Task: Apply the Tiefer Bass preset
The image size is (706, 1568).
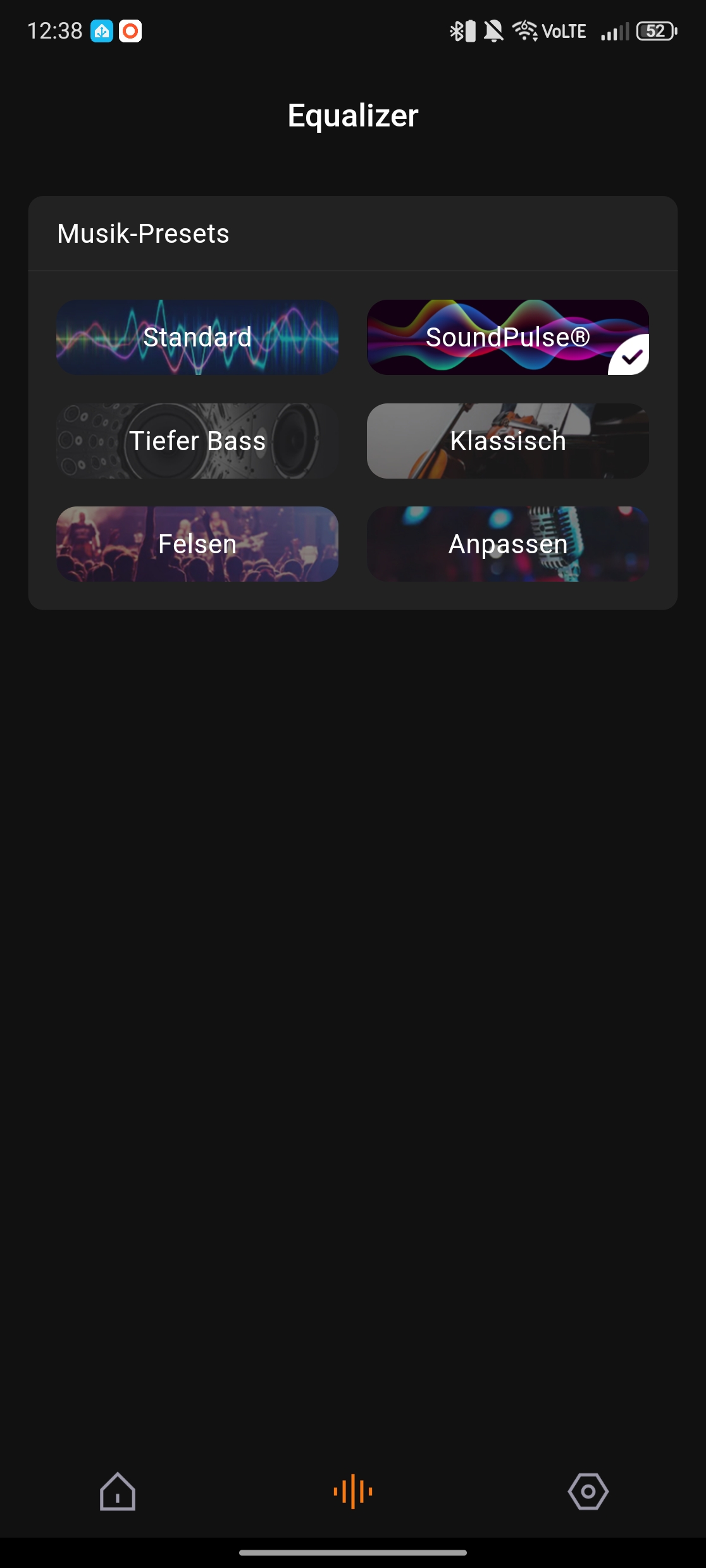Action: (x=197, y=441)
